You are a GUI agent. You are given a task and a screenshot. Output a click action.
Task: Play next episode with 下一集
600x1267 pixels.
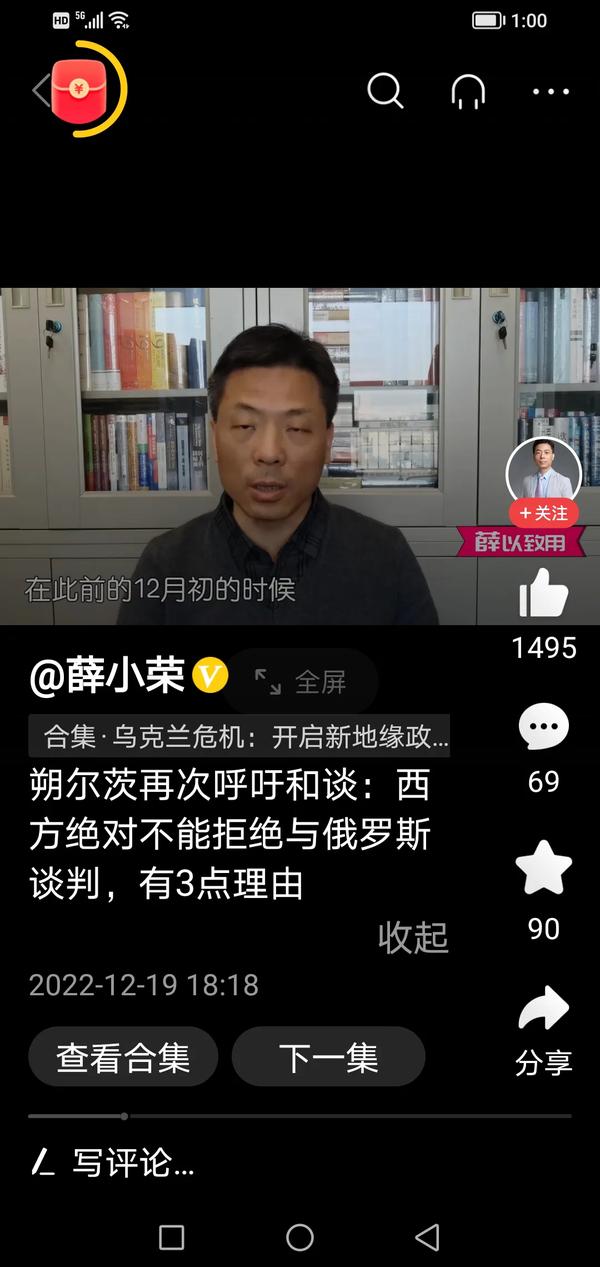click(x=328, y=1057)
